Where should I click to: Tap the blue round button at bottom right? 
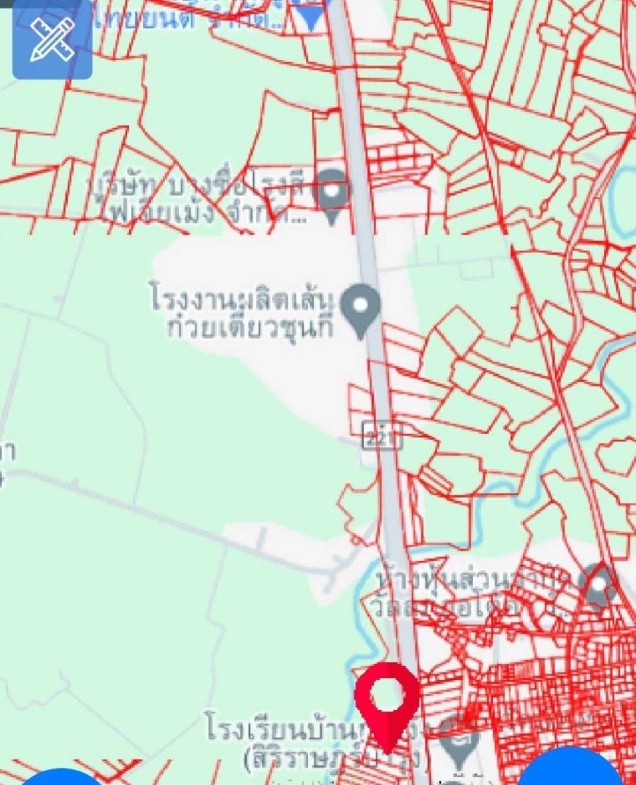[x=572, y=770]
